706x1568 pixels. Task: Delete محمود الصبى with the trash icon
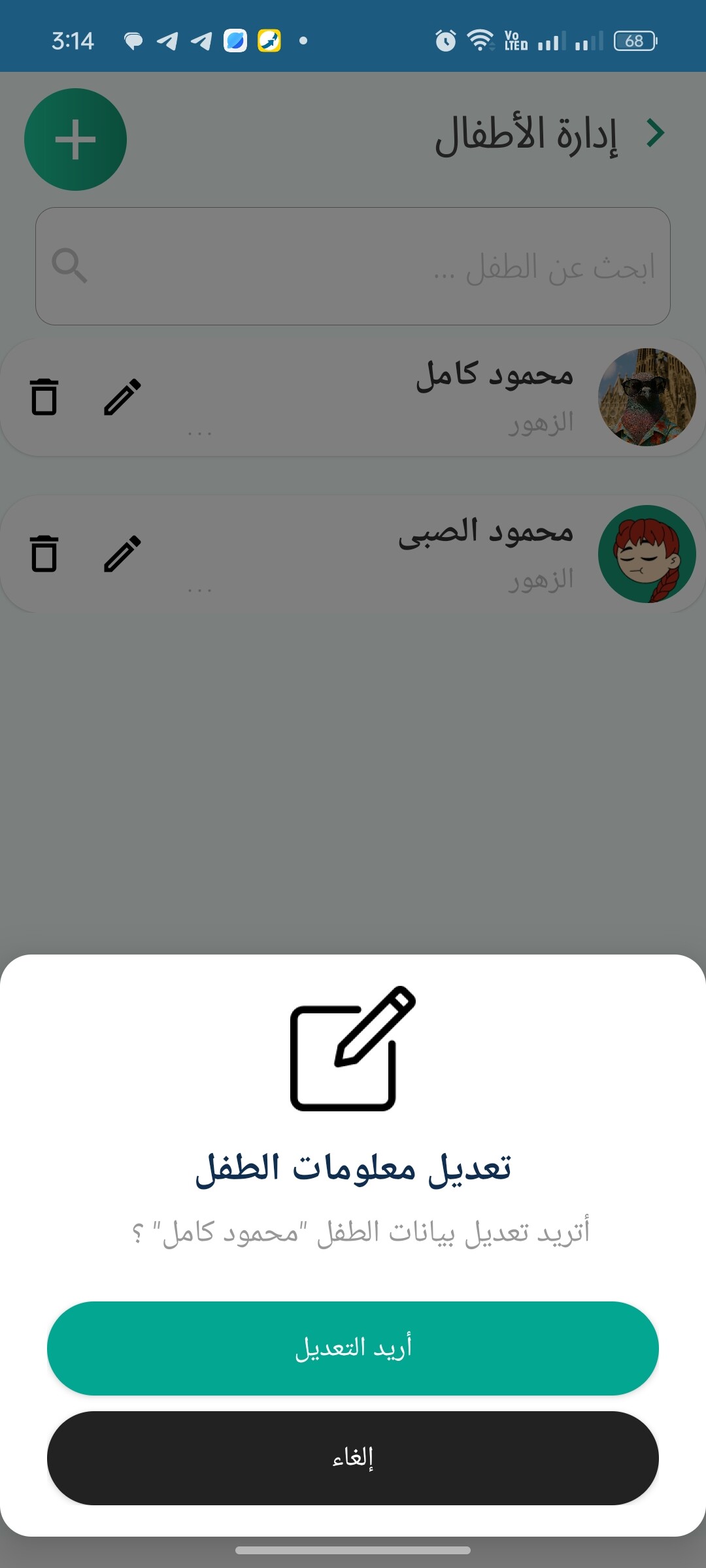point(44,553)
